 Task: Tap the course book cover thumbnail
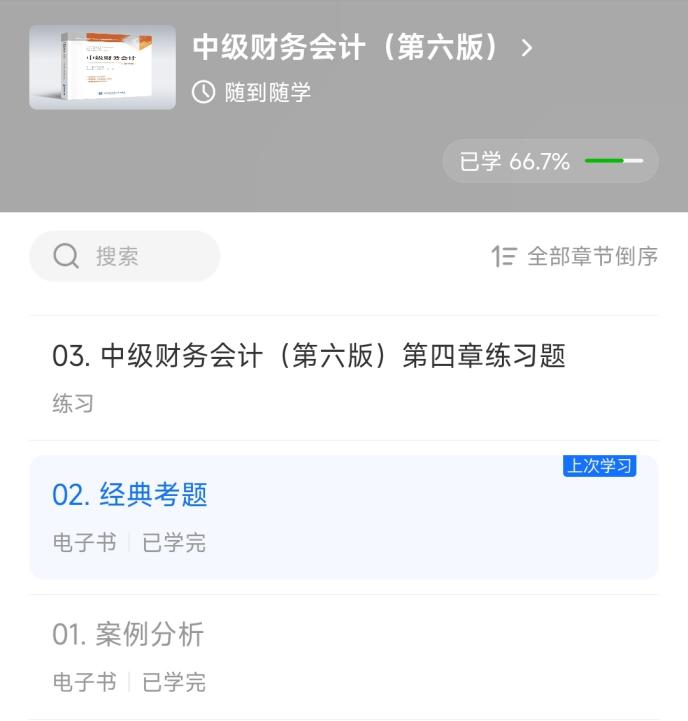(103, 67)
